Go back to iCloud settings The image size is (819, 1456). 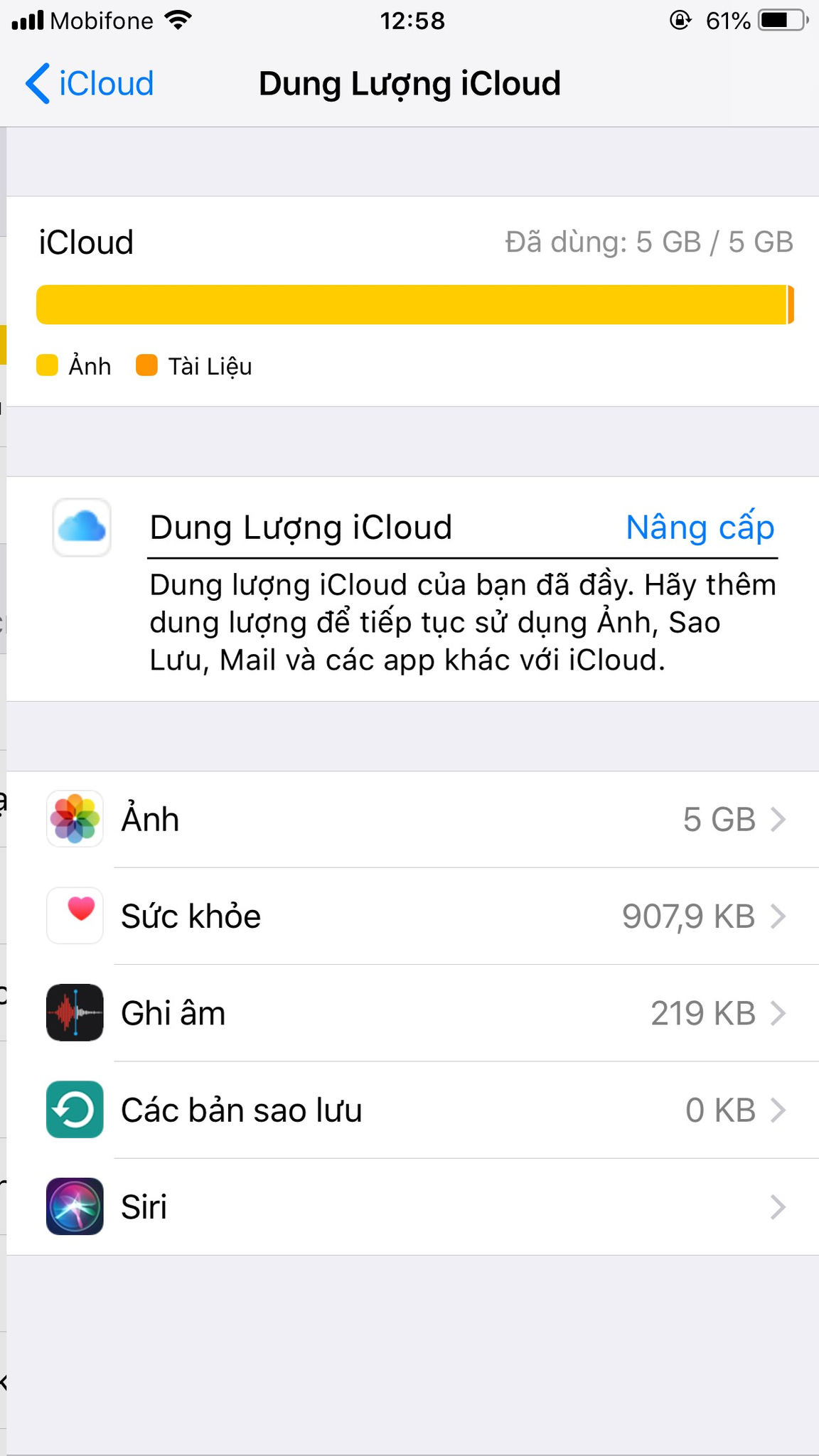coord(90,84)
